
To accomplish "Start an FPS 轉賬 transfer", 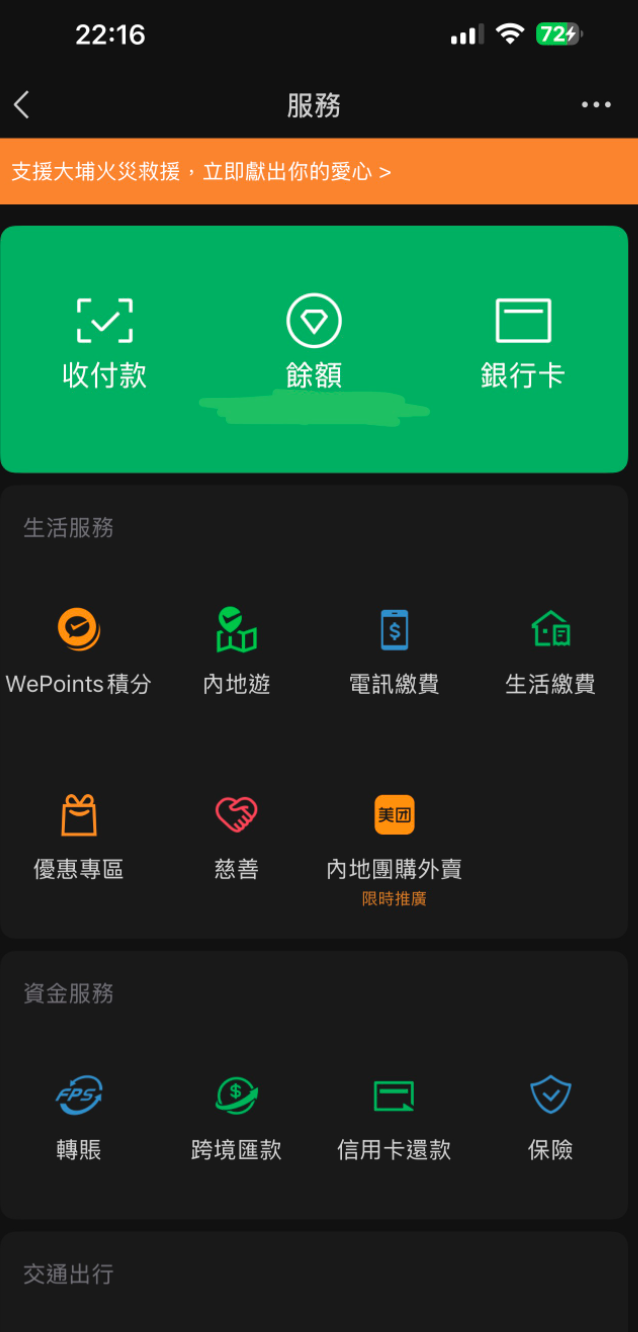I will 79,1116.
